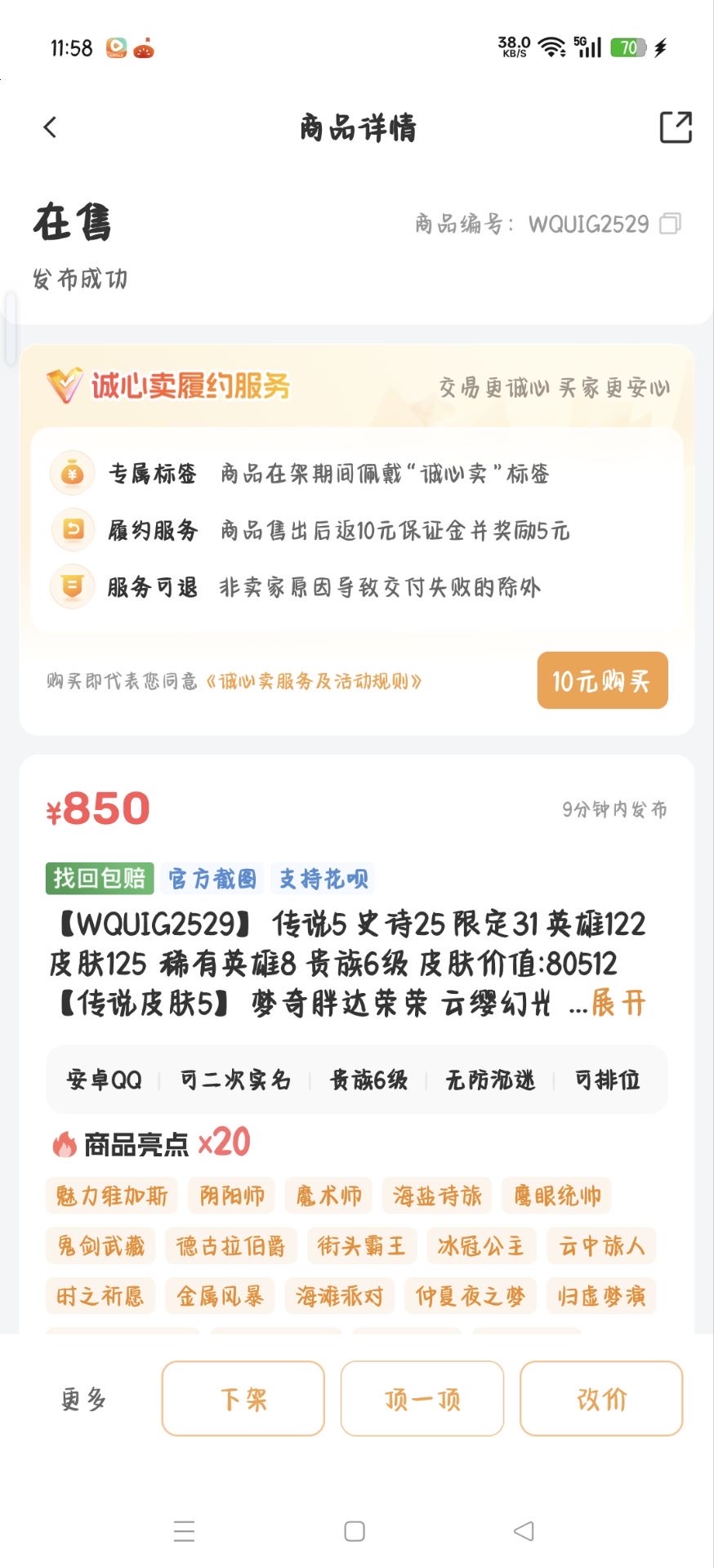
Task: Tap the system back button
Action: pos(524,1530)
